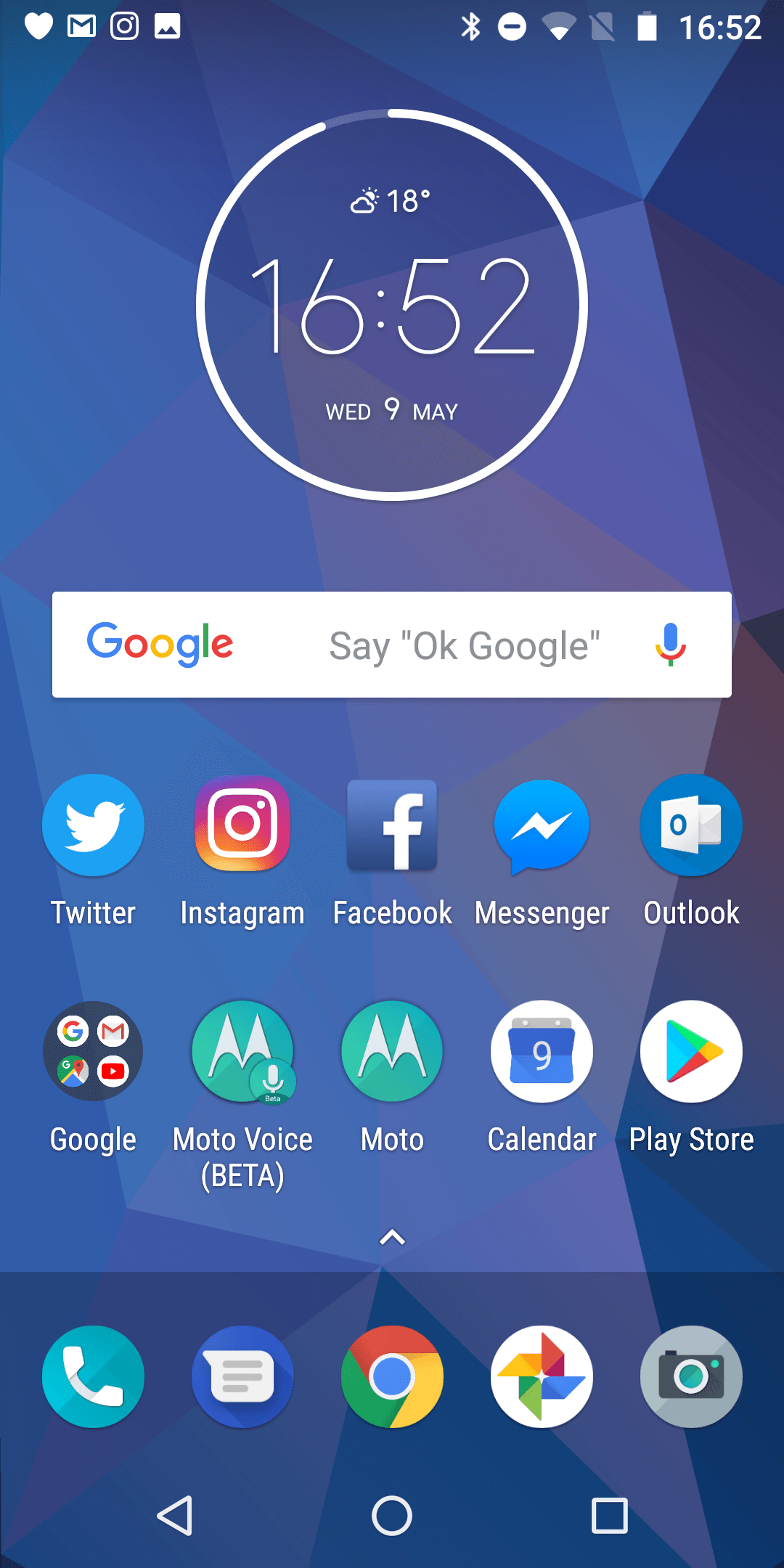This screenshot has width=784, height=1568.
Task: Open the Moto app
Action: click(x=392, y=1052)
